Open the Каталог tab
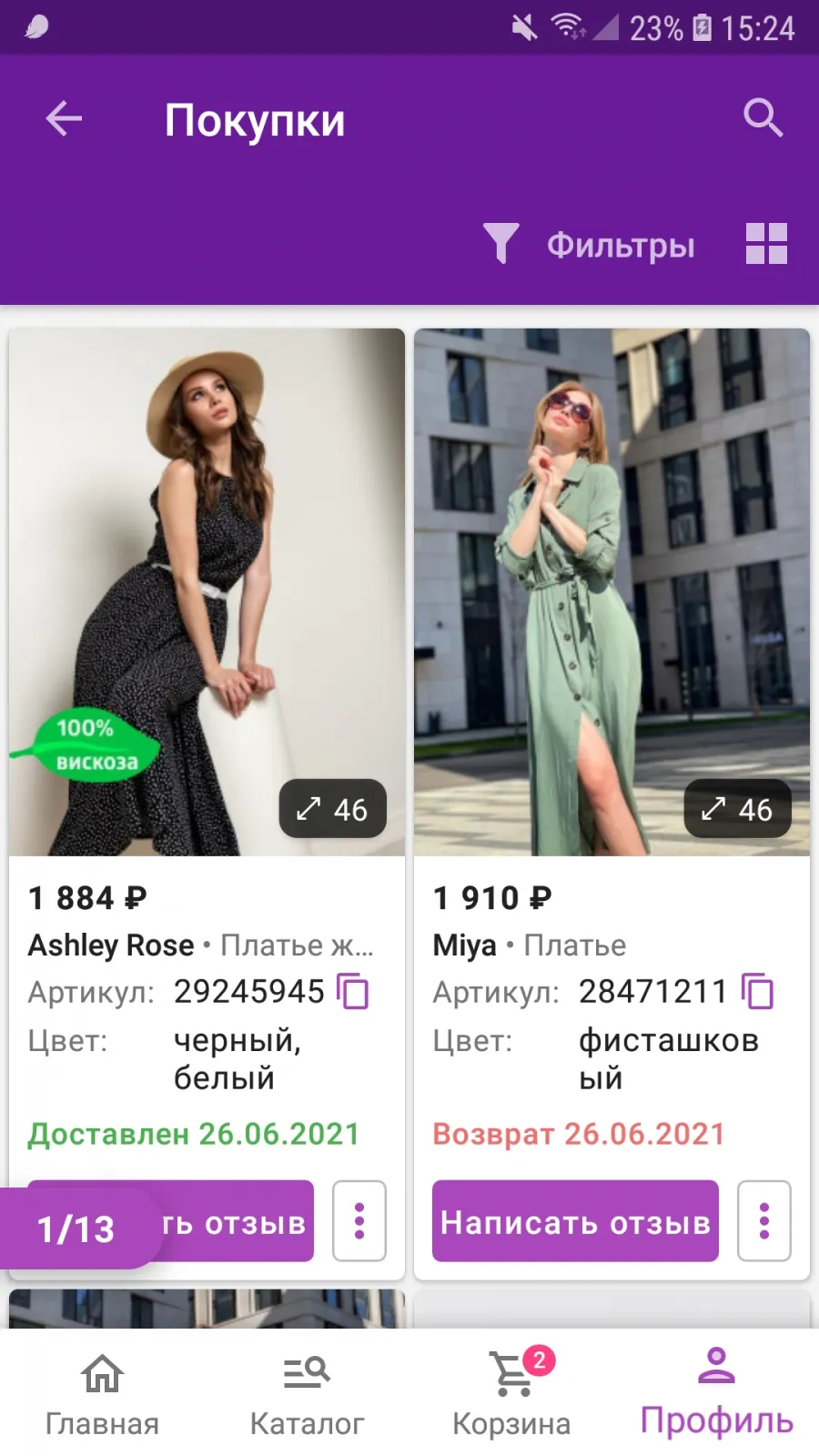819x1456 pixels. (307, 1393)
